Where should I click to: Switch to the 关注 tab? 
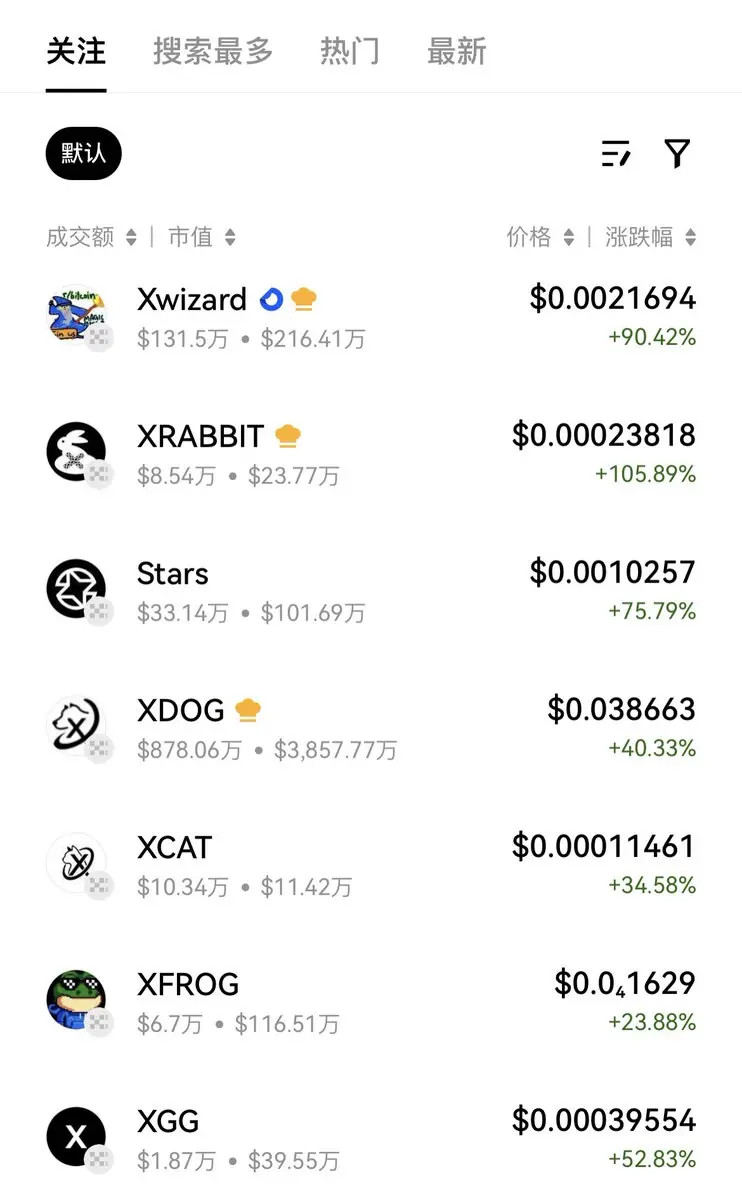point(76,51)
